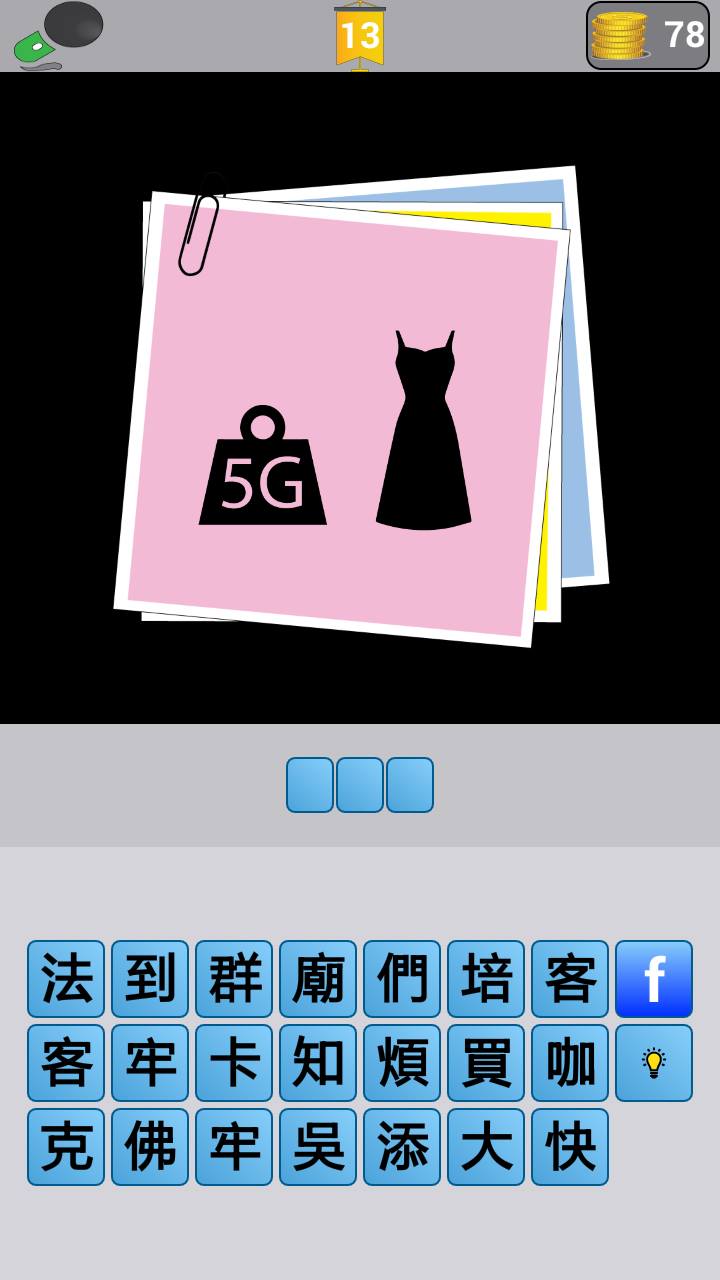The image size is (720, 1280).
Task: Tap the 知 character tile
Action: [x=318, y=1063]
